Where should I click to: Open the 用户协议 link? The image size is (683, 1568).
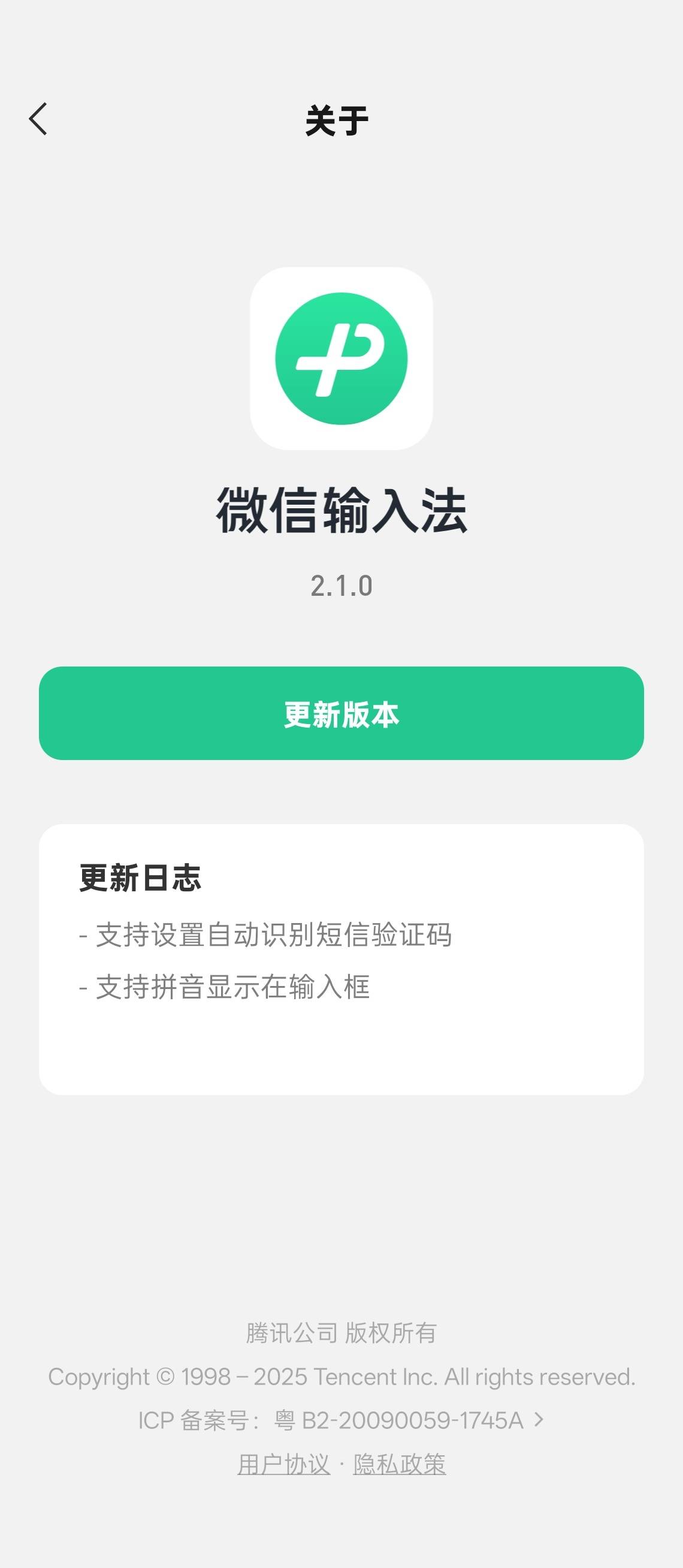(x=284, y=1464)
